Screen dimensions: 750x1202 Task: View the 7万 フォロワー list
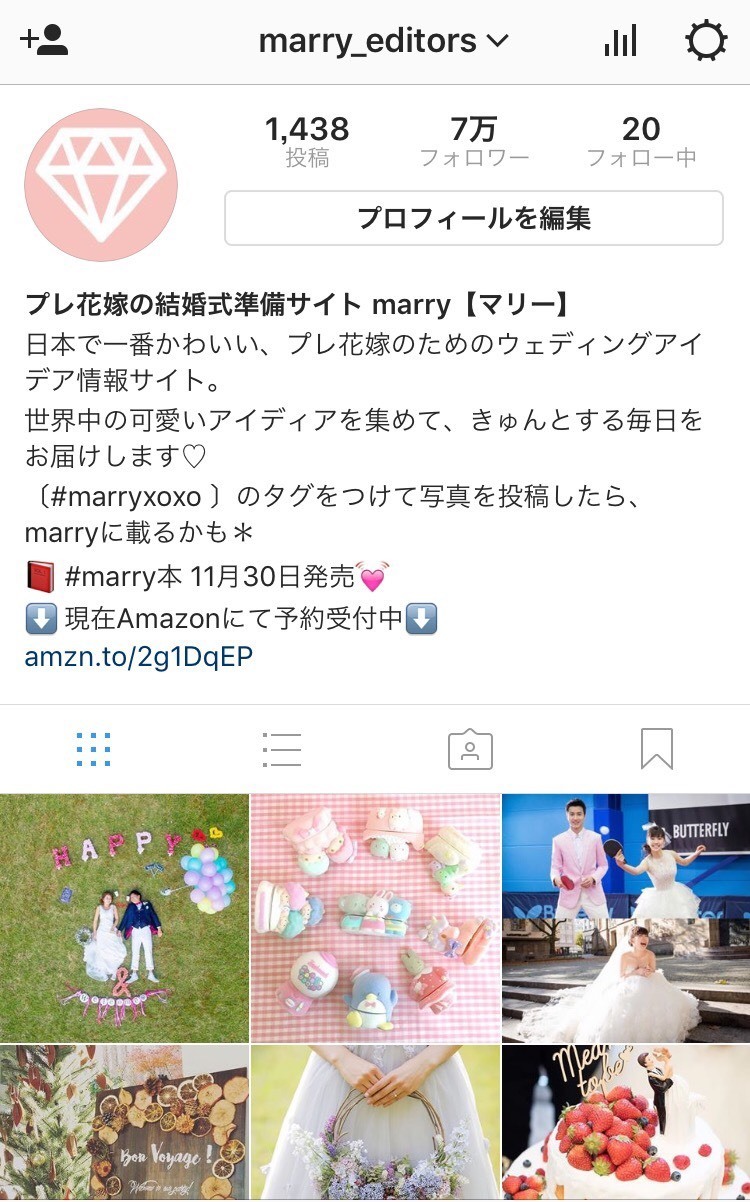click(473, 141)
